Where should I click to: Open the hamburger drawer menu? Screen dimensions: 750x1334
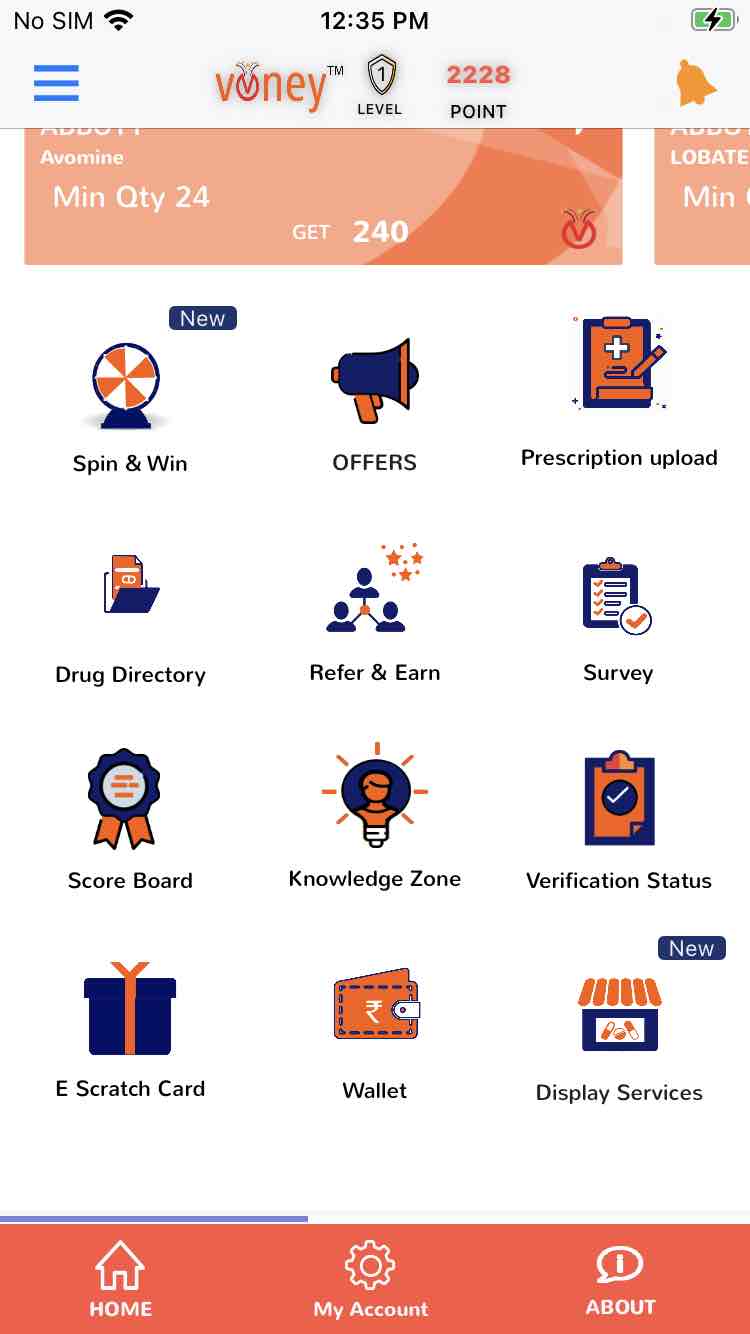pos(56,83)
